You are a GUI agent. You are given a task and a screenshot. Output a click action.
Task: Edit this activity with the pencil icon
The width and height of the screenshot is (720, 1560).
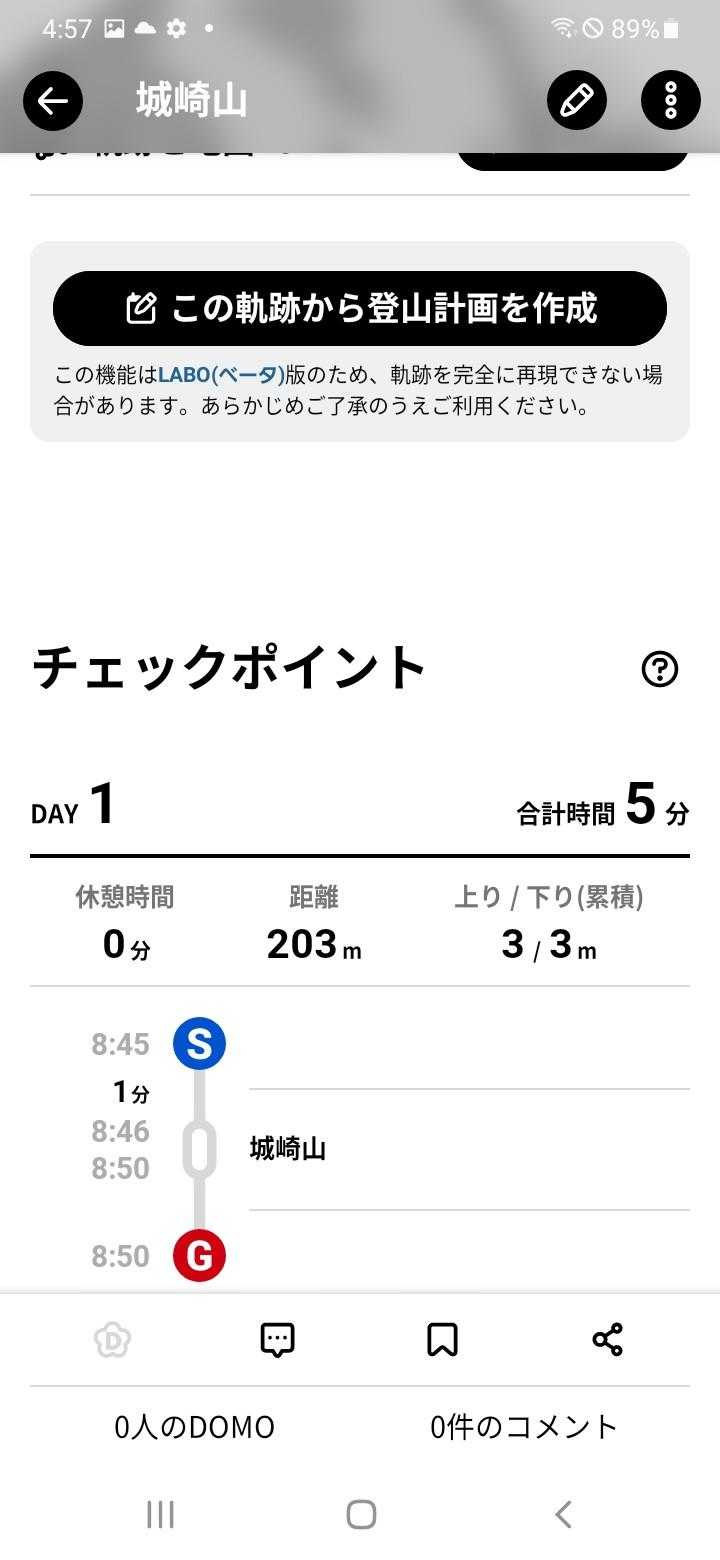pyautogui.click(x=577, y=101)
